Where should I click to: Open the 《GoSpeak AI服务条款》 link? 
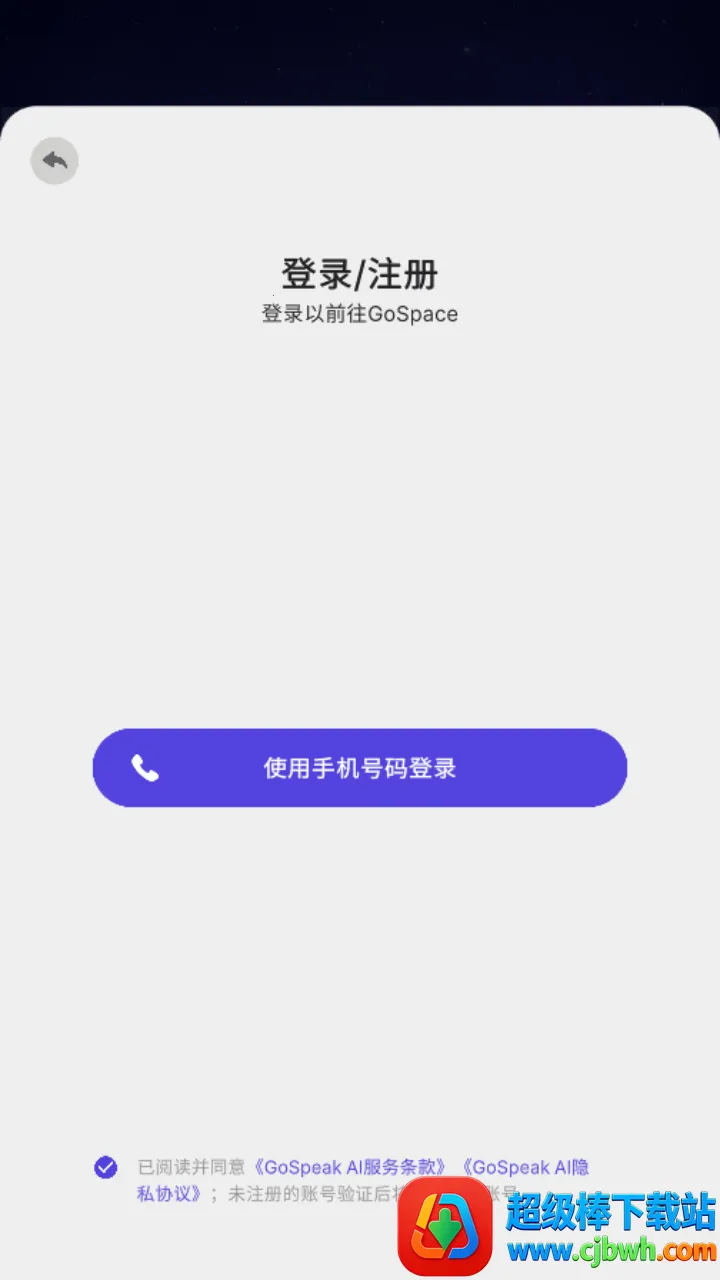[x=349, y=1166]
